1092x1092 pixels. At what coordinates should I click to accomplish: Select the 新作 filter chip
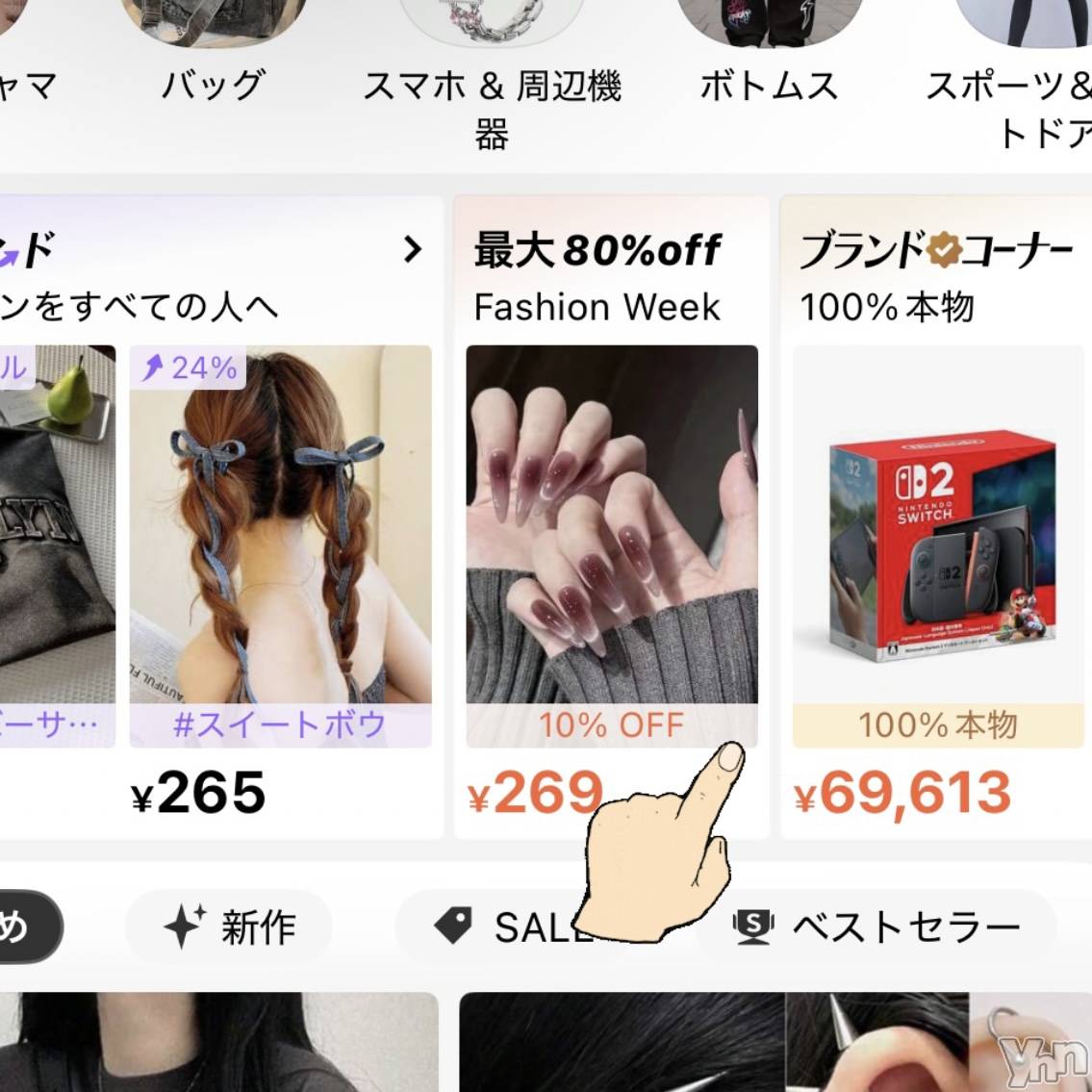(229, 927)
